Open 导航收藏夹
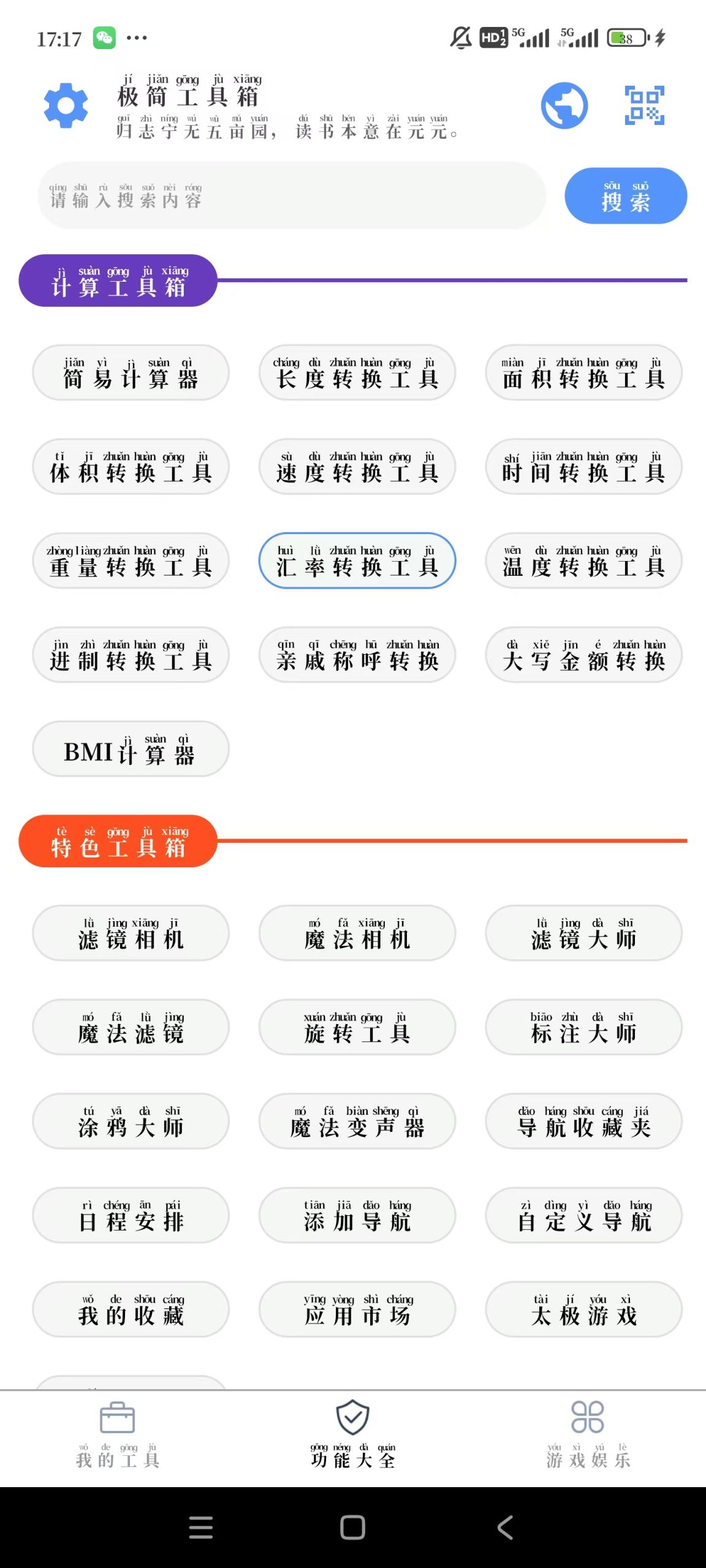The width and height of the screenshot is (706, 1568). point(583,1121)
